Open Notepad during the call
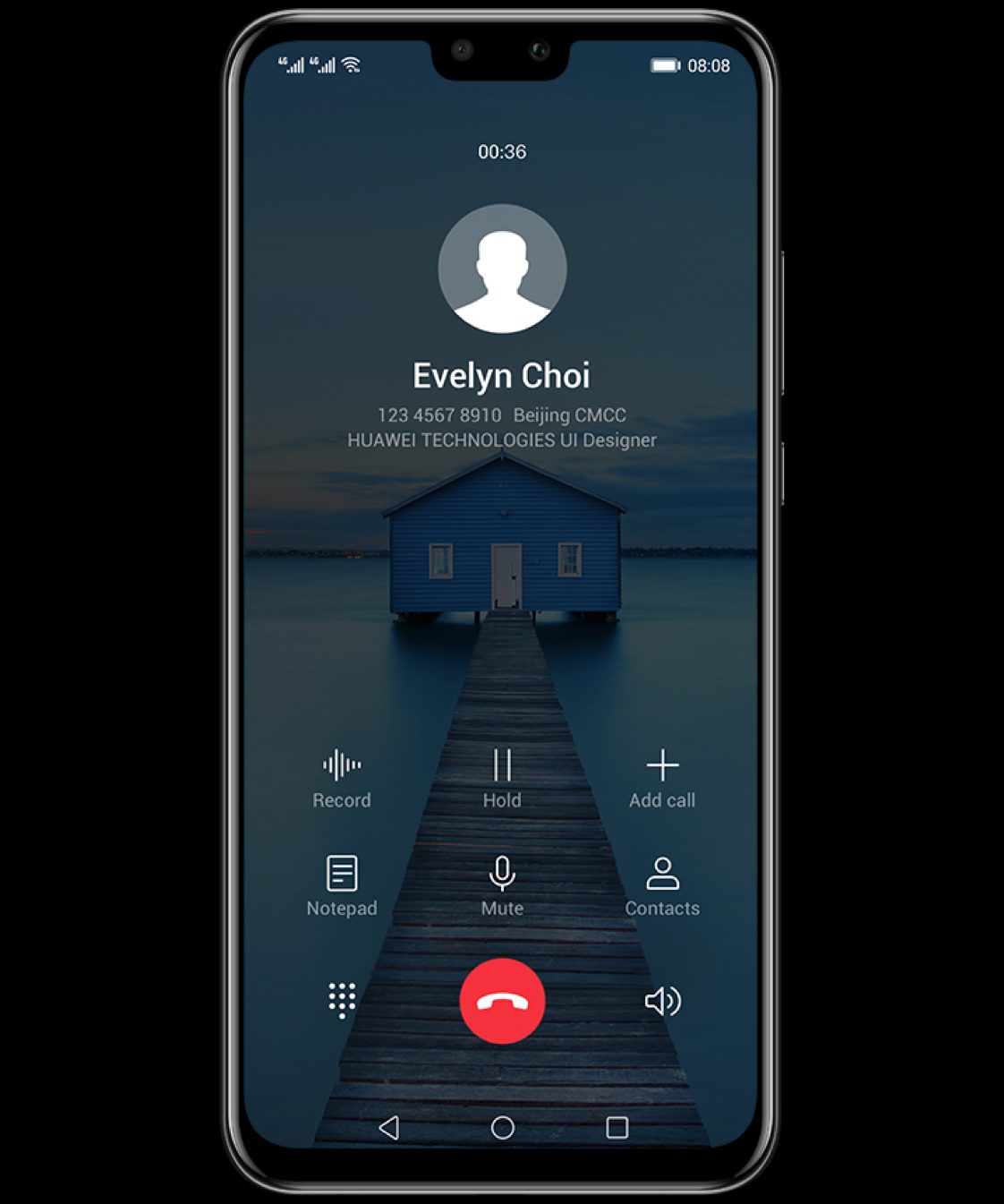 coord(342,885)
